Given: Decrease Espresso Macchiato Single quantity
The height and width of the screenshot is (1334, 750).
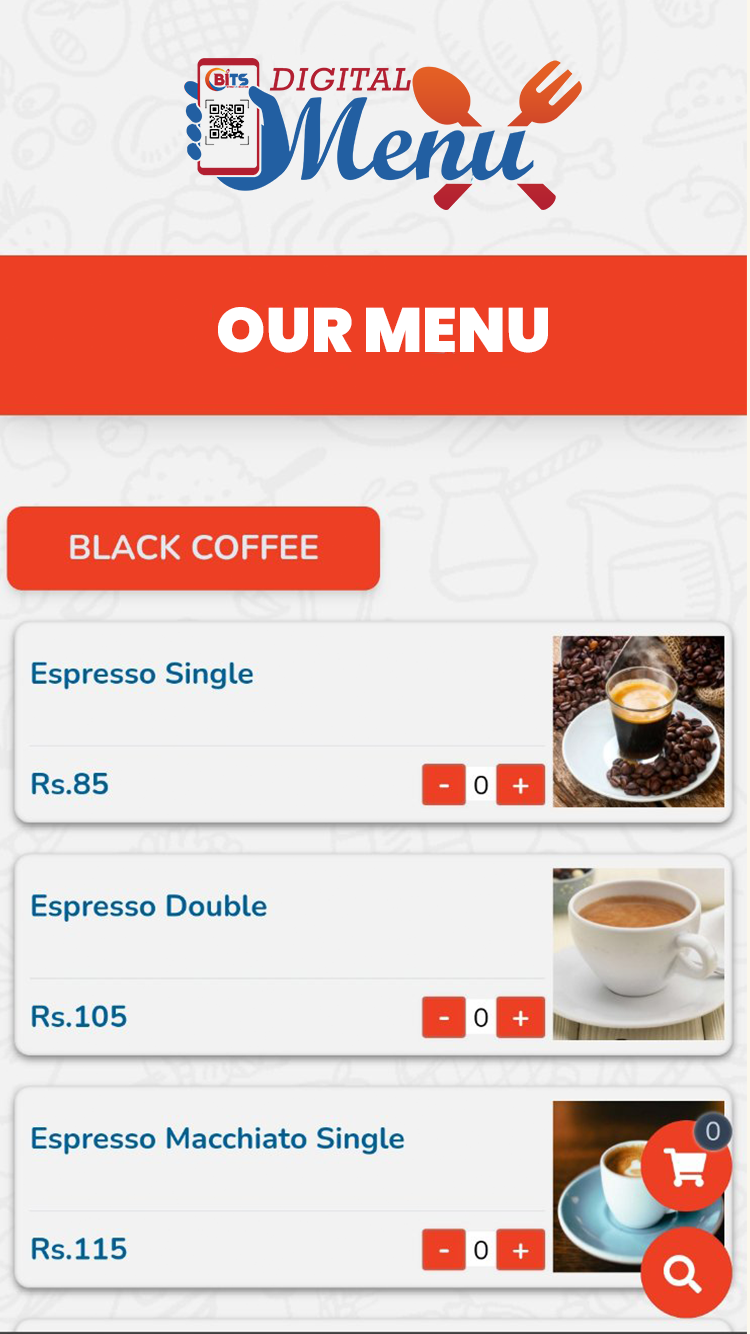Looking at the screenshot, I should click(444, 1250).
